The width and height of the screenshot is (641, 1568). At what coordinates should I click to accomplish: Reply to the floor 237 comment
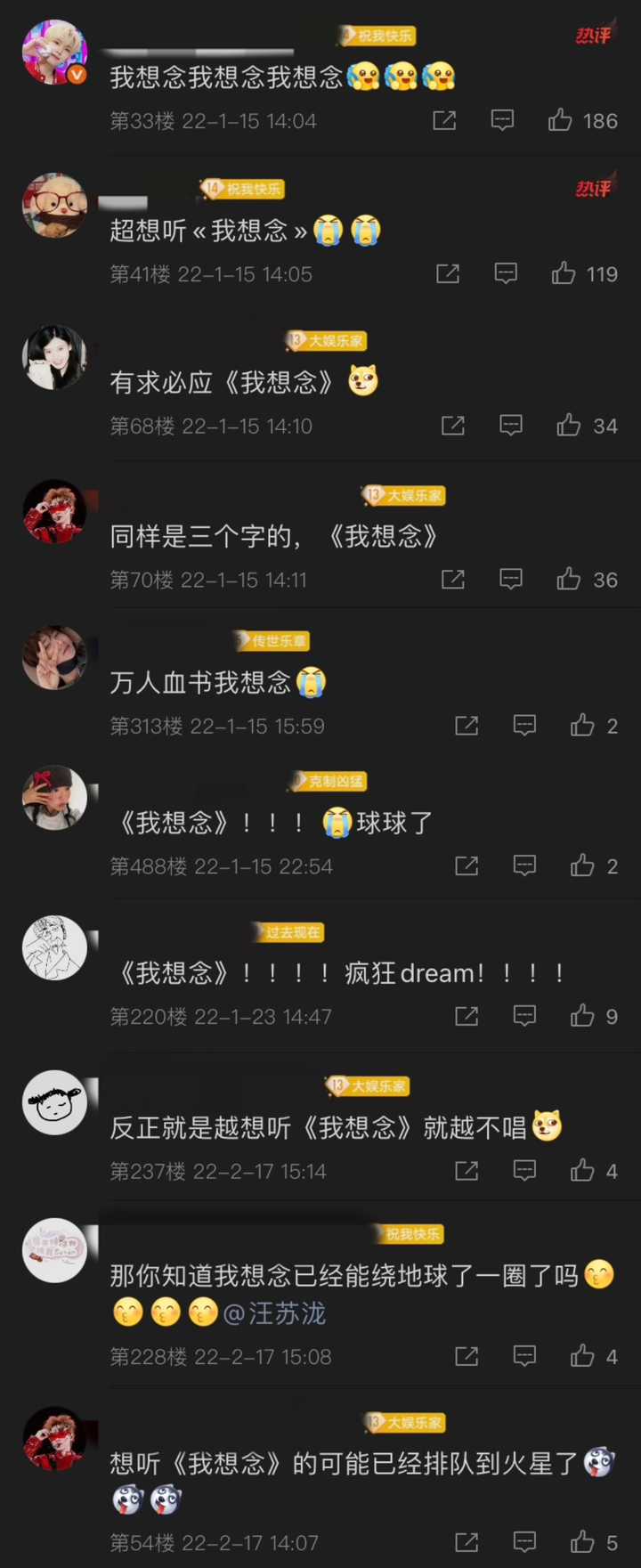click(525, 1170)
